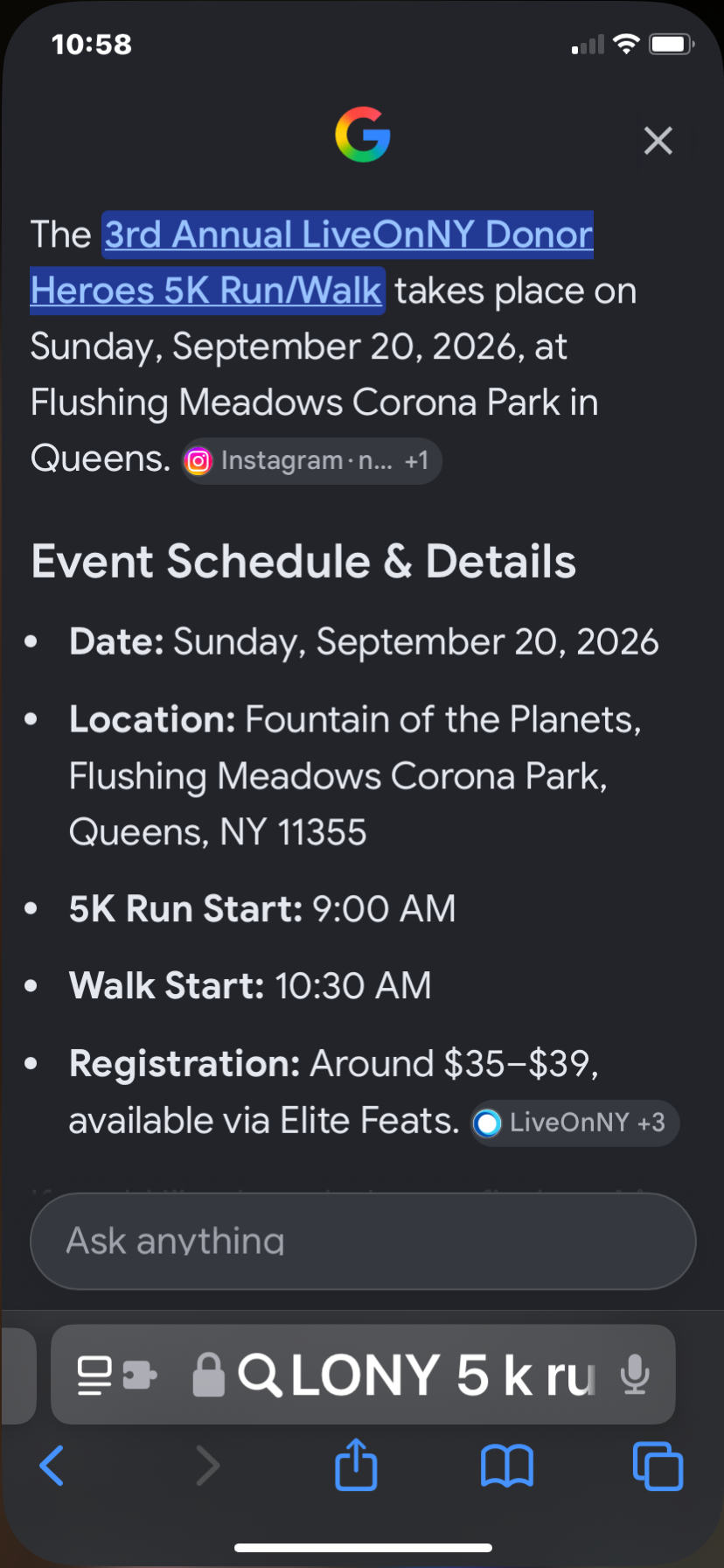Image resolution: width=724 pixels, height=1568 pixels.
Task: Close the Google AI overview
Action: click(658, 140)
